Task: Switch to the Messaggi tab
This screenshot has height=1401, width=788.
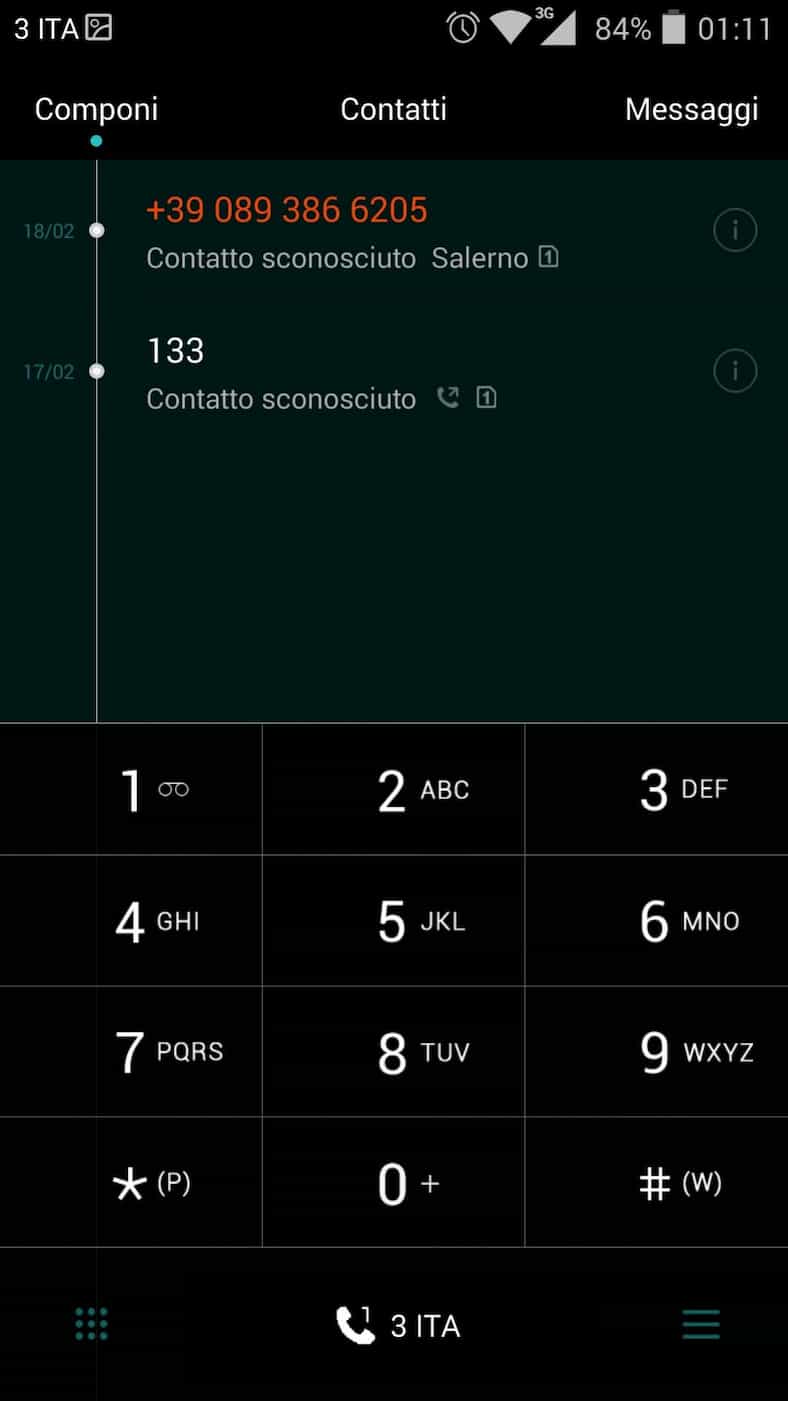Action: [691, 109]
